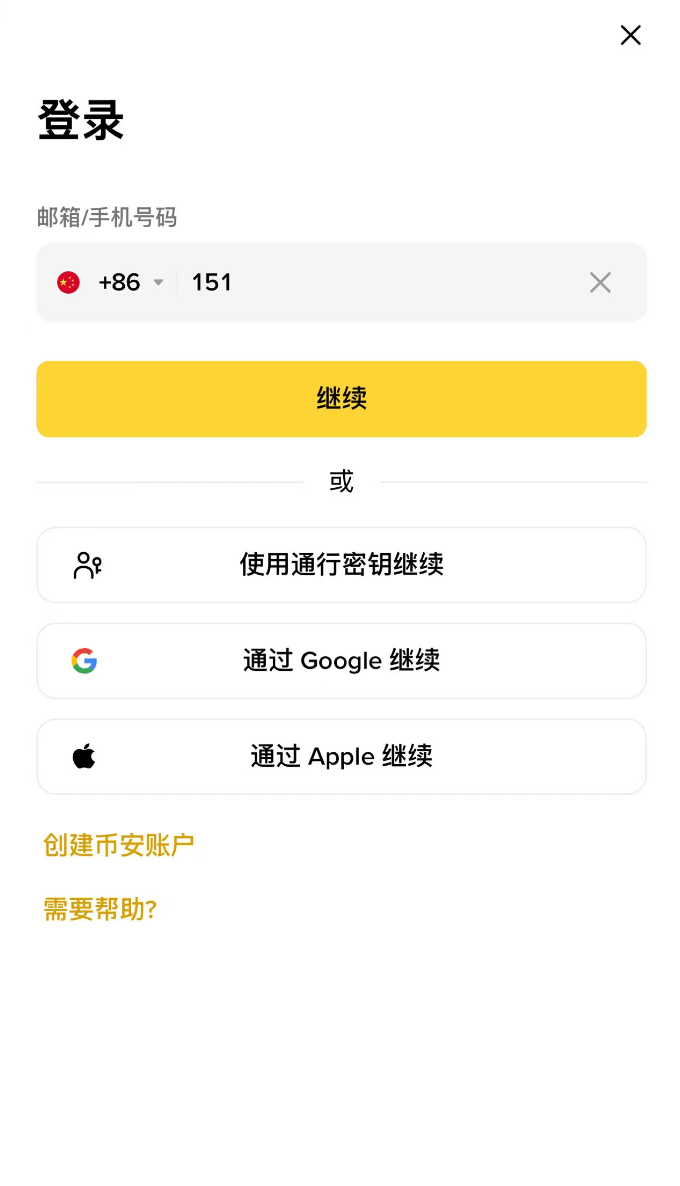Open the +86 country code picker
This screenshot has height=1186, width=680.
point(111,283)
